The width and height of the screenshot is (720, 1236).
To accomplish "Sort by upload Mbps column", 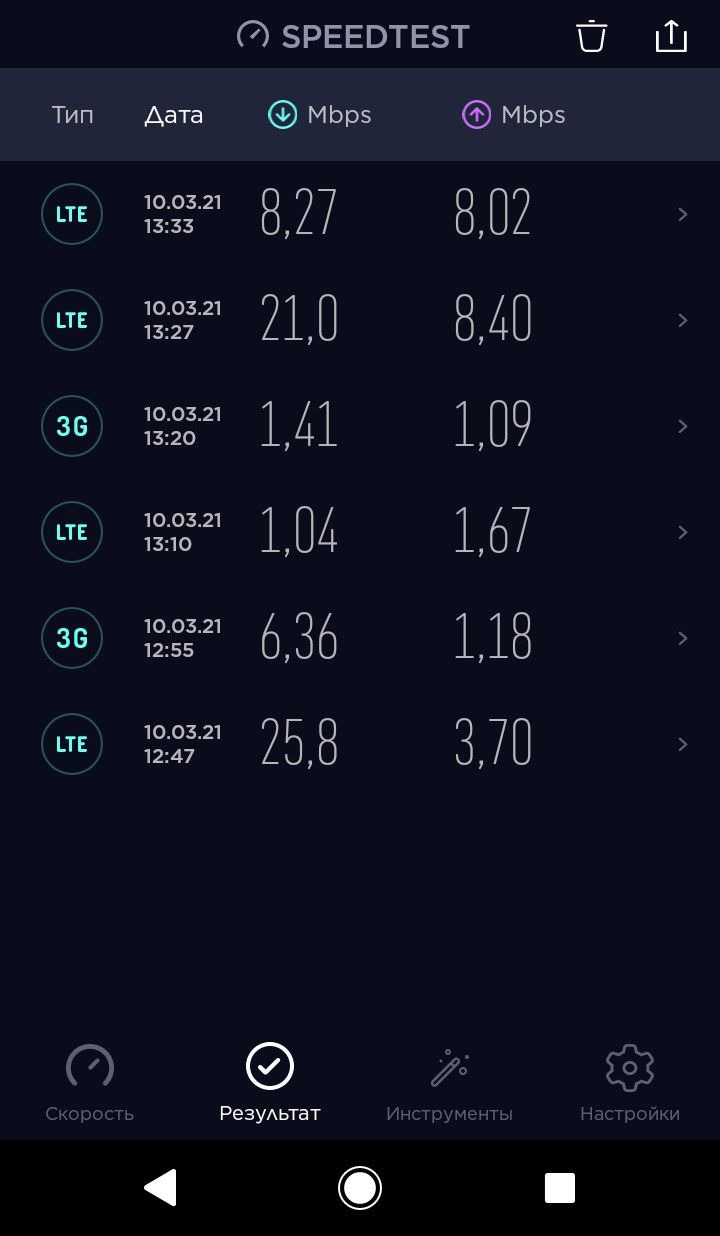I will point(514,115).
